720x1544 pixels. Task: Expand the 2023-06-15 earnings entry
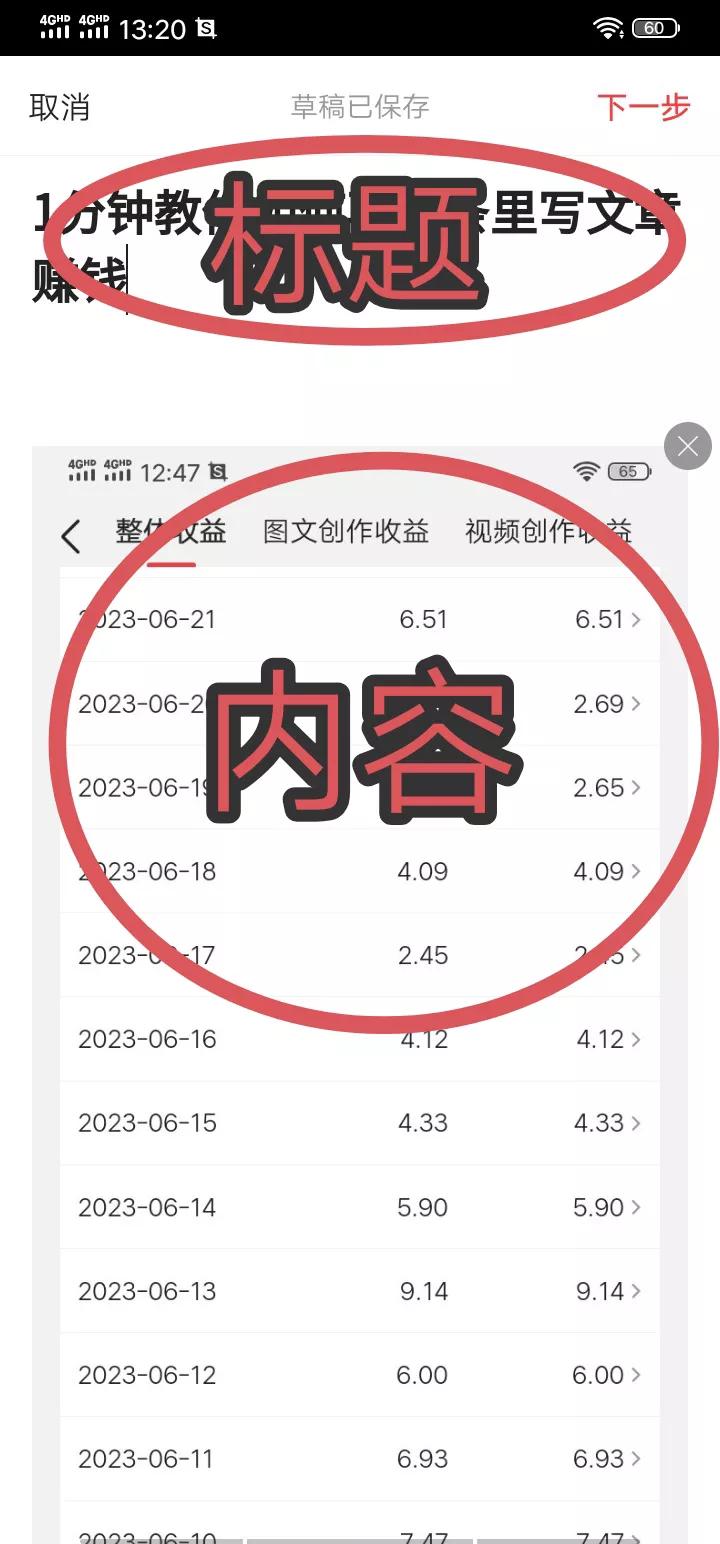(637, 1122)
